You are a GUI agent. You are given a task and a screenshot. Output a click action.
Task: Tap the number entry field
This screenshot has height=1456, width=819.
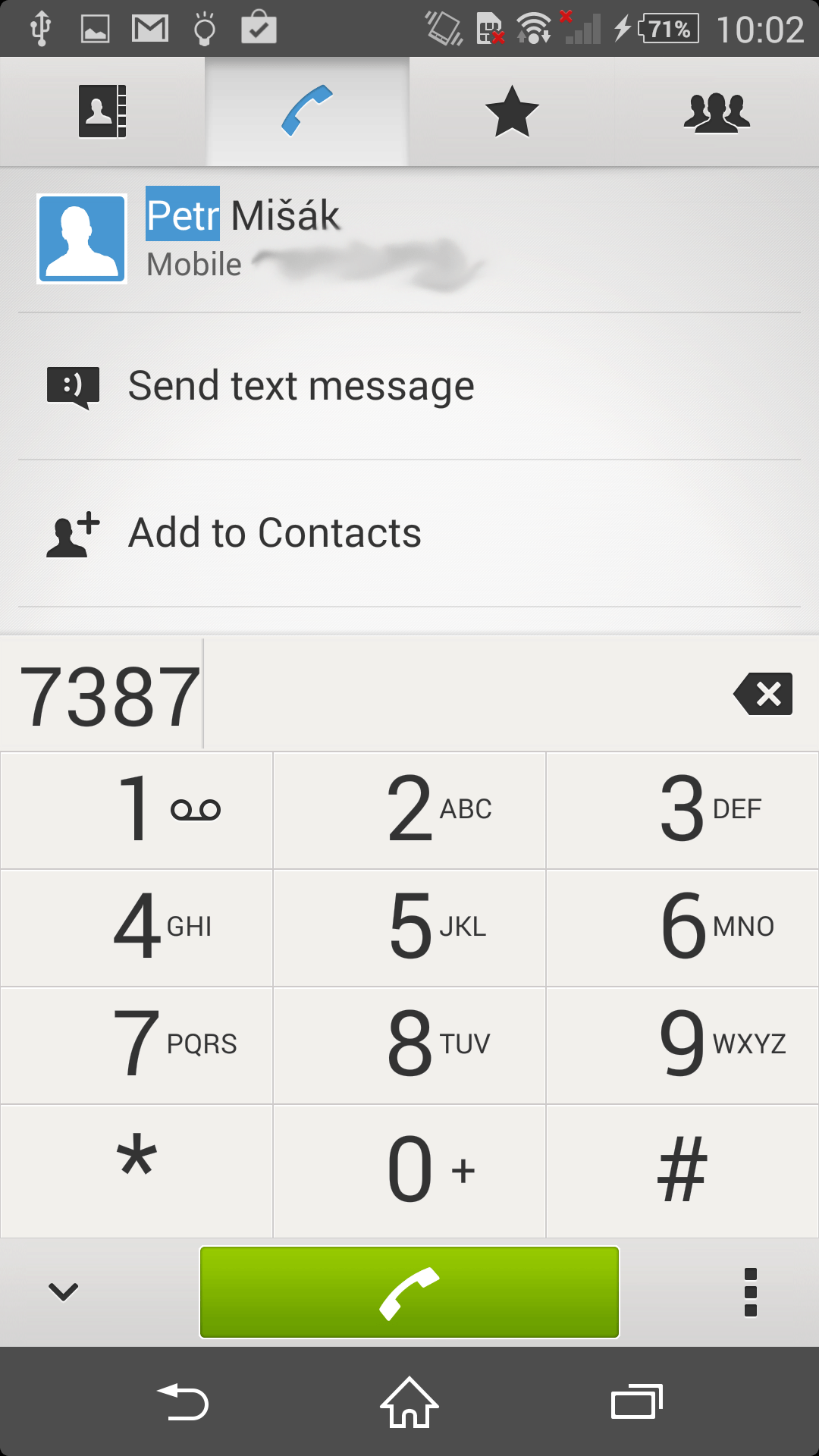tap(364, 694)
